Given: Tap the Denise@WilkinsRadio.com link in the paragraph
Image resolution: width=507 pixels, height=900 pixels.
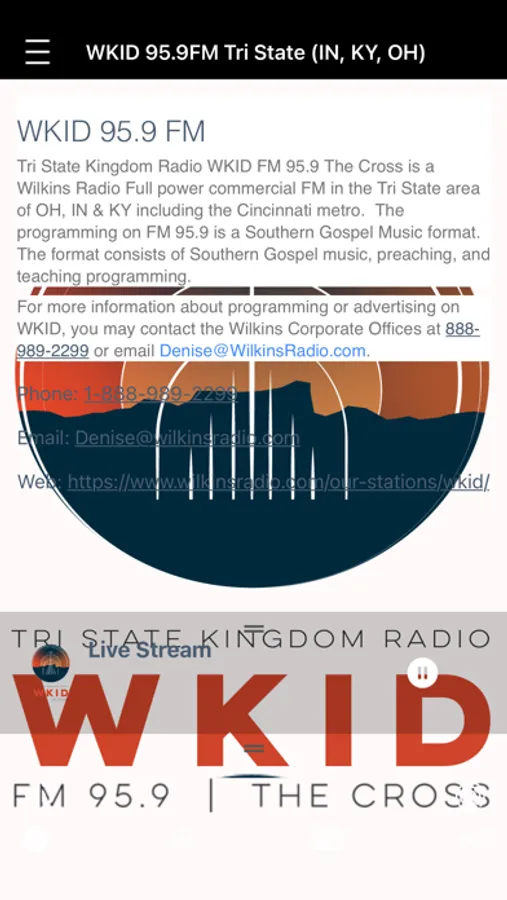Looking at the screenshot, I should click(x=262, y=350).
